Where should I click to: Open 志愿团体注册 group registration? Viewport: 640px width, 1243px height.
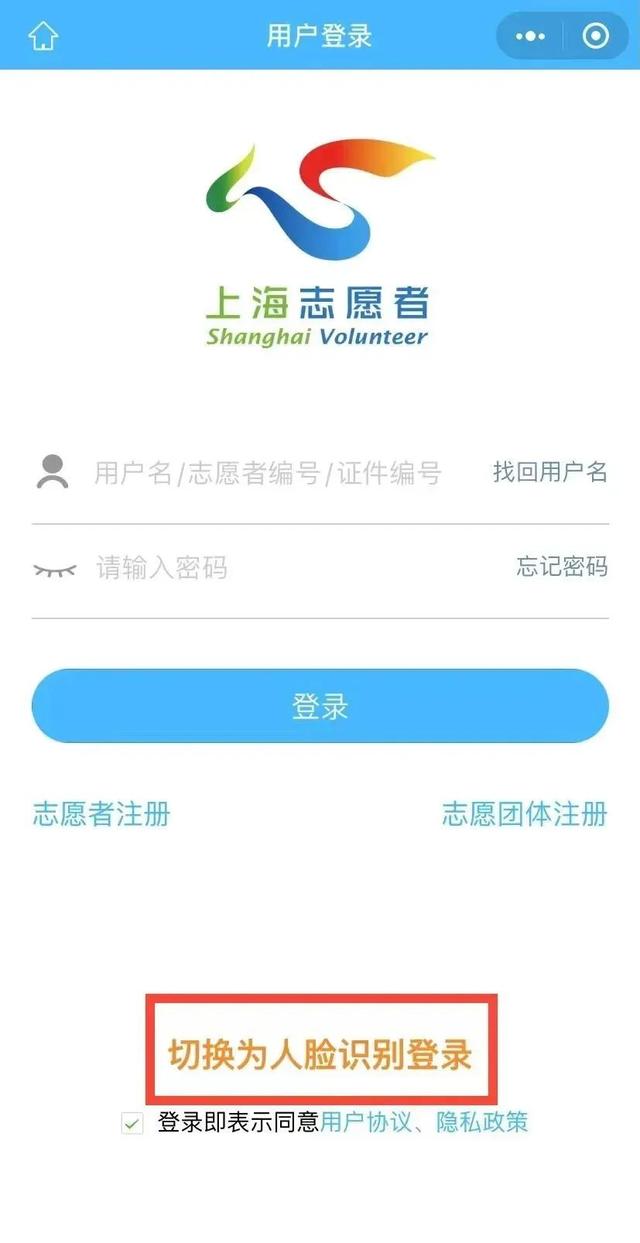(x=524, y=814)
